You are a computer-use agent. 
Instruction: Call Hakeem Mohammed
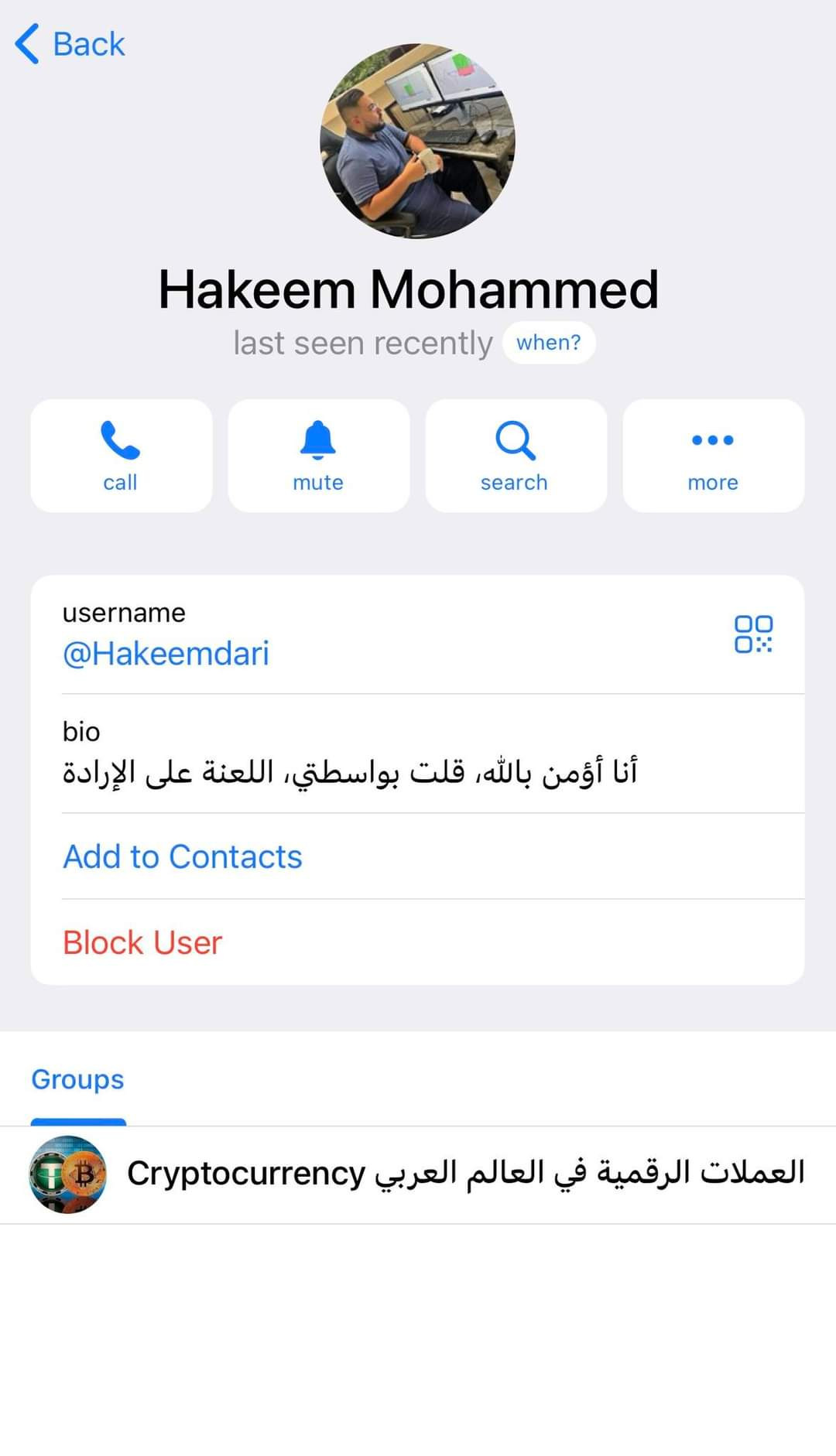point(121,456)
